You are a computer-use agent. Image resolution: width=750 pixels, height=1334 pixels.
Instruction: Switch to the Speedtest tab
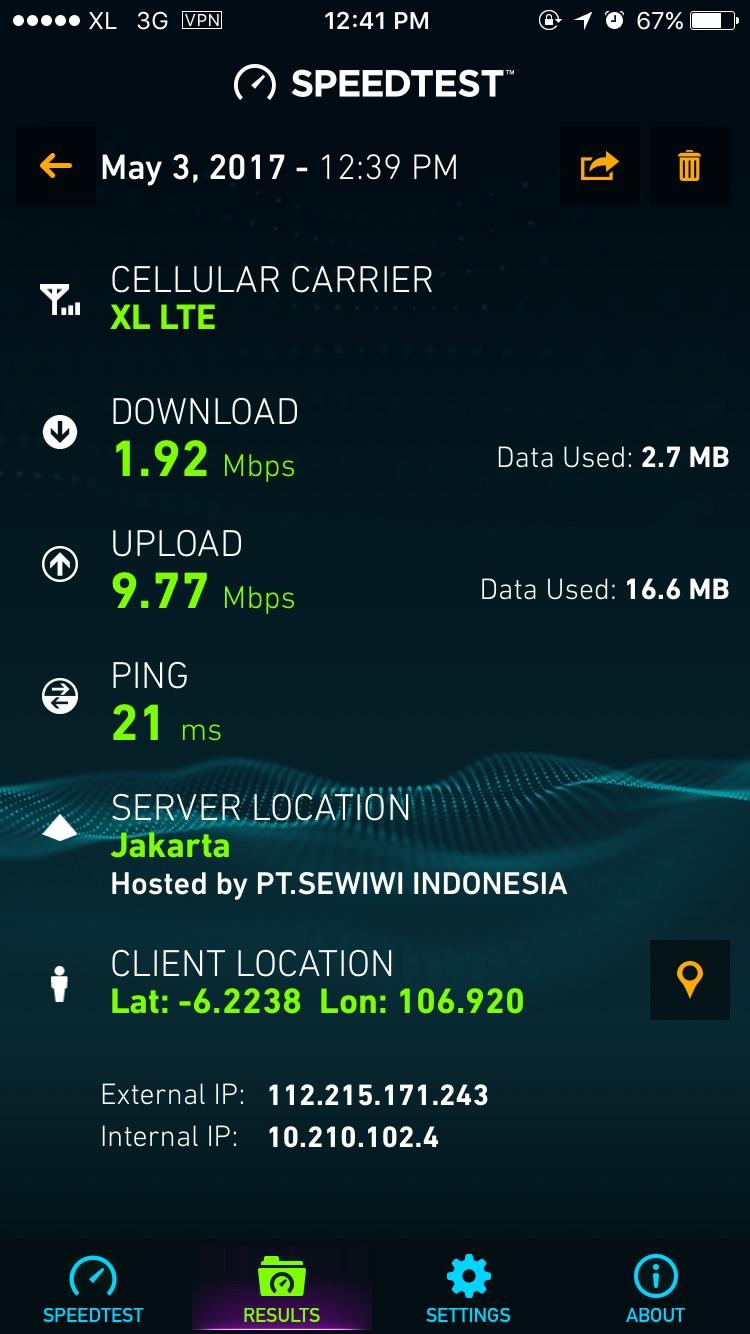click(x=93, y=1290)
